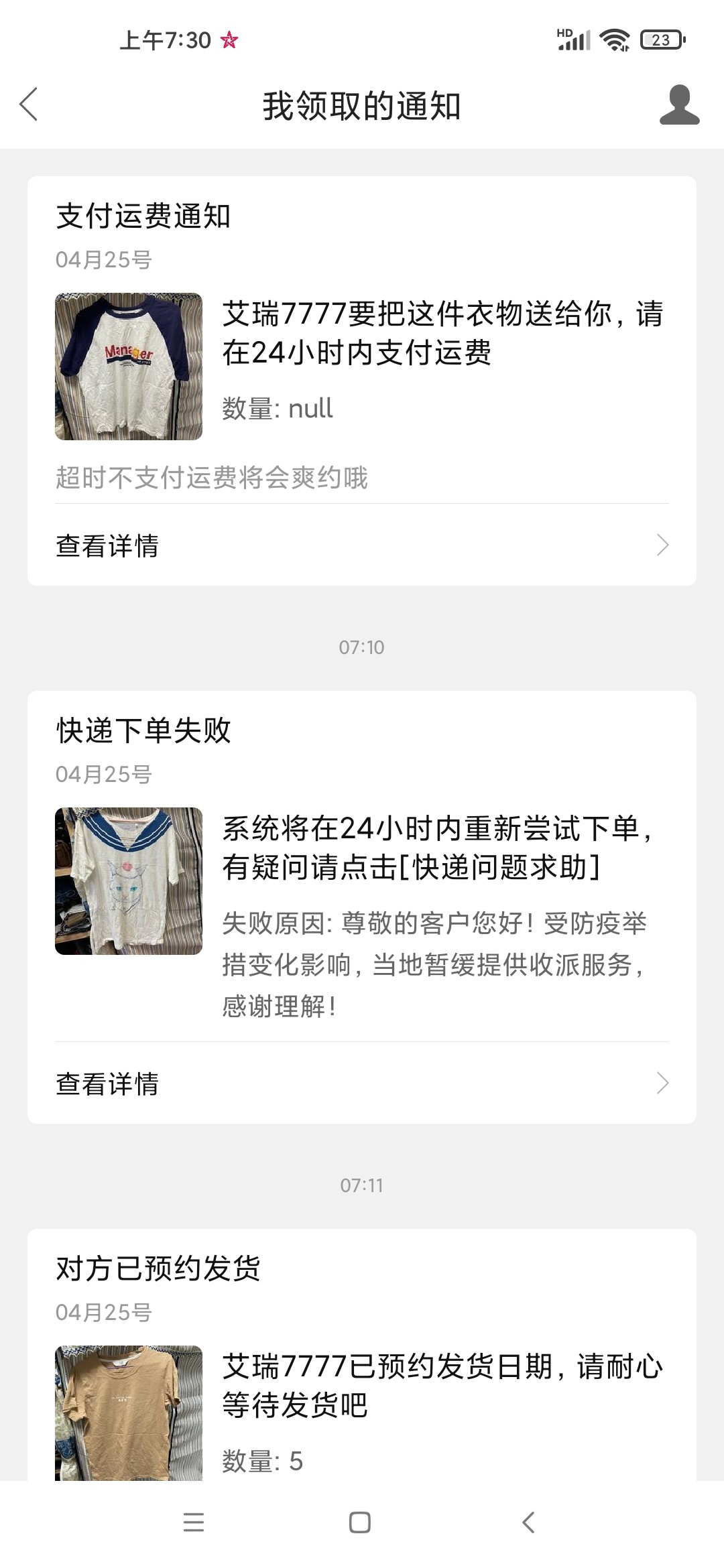
Task: Open recent apps from navigation bar
Action: pyautogui.click(x=194, y=1522)
